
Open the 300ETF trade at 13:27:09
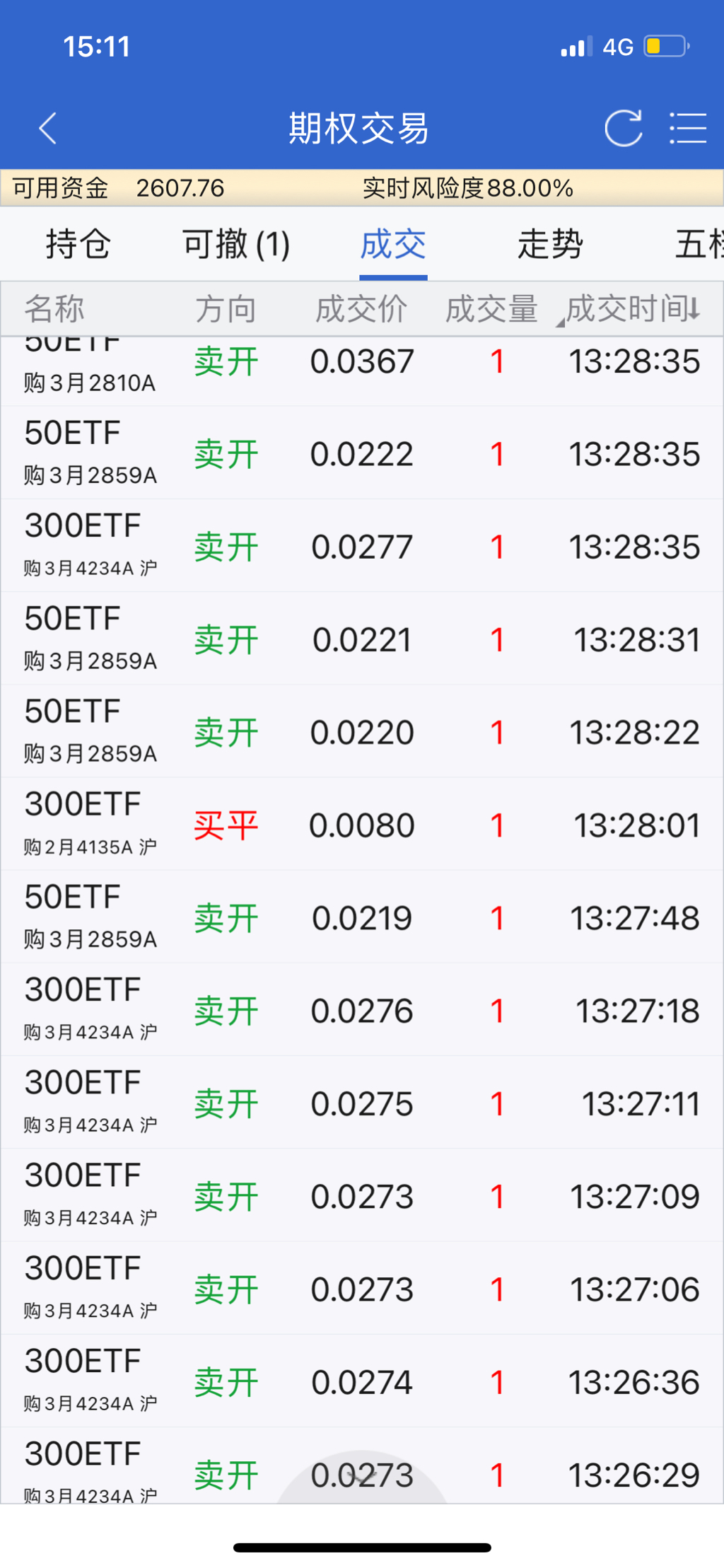click(x=361, y=1196)
